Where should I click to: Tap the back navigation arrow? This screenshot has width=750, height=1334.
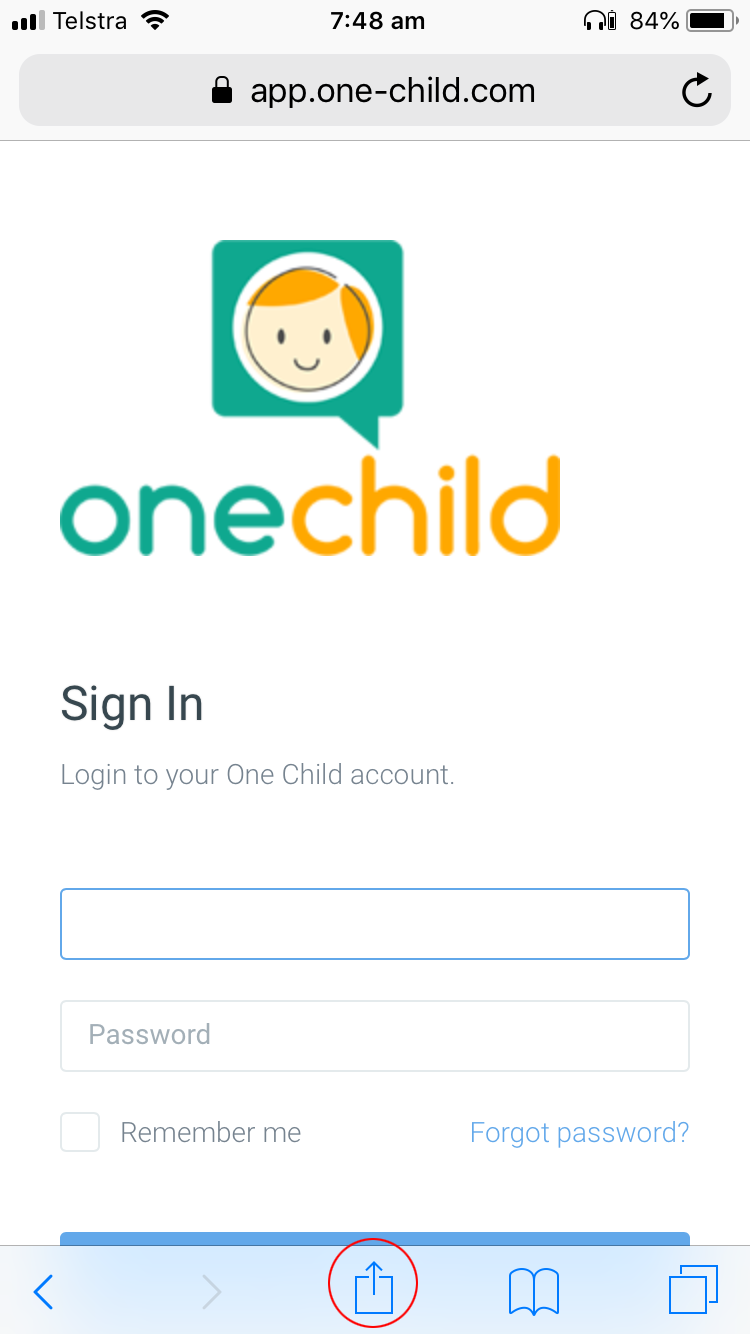(x=42, y=1292)
